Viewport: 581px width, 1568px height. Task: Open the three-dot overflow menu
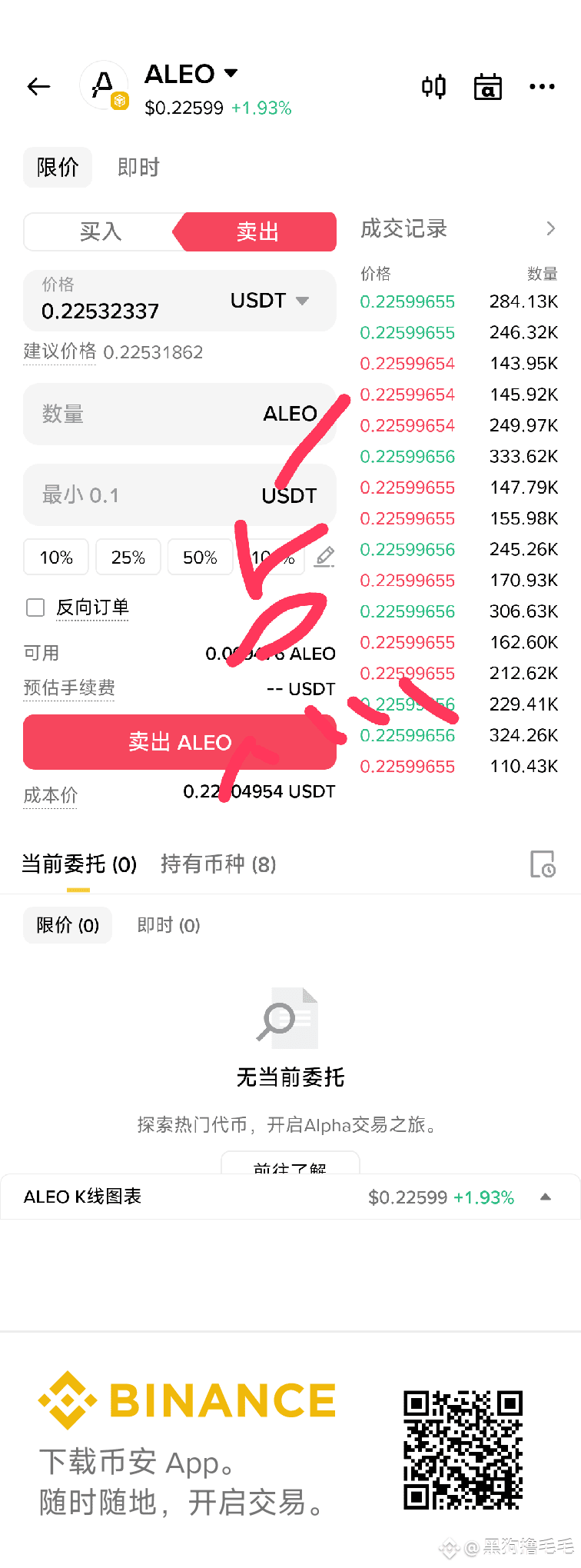(542, 87)
